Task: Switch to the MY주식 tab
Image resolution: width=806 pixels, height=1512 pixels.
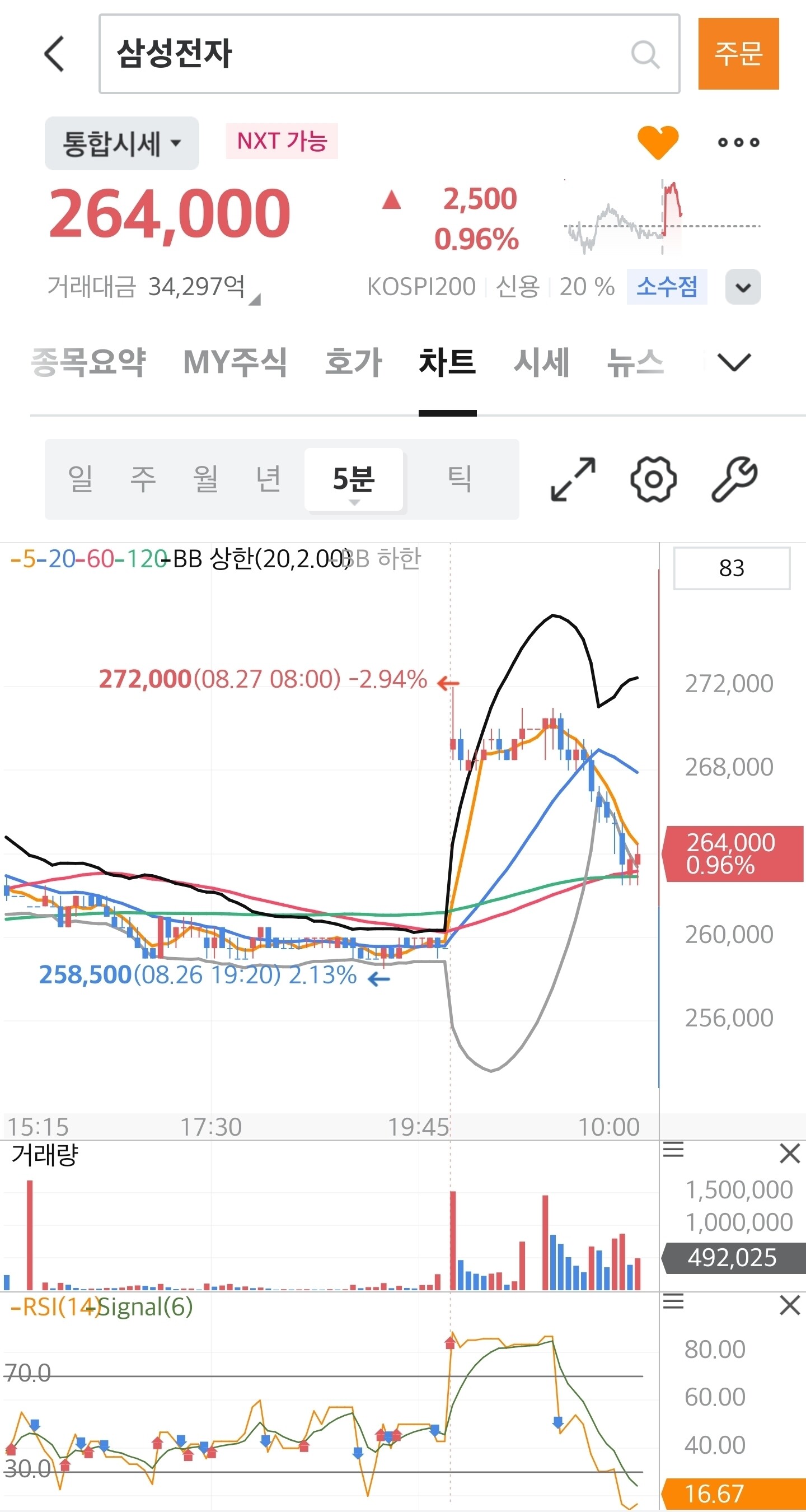Action: click(235, 362)
